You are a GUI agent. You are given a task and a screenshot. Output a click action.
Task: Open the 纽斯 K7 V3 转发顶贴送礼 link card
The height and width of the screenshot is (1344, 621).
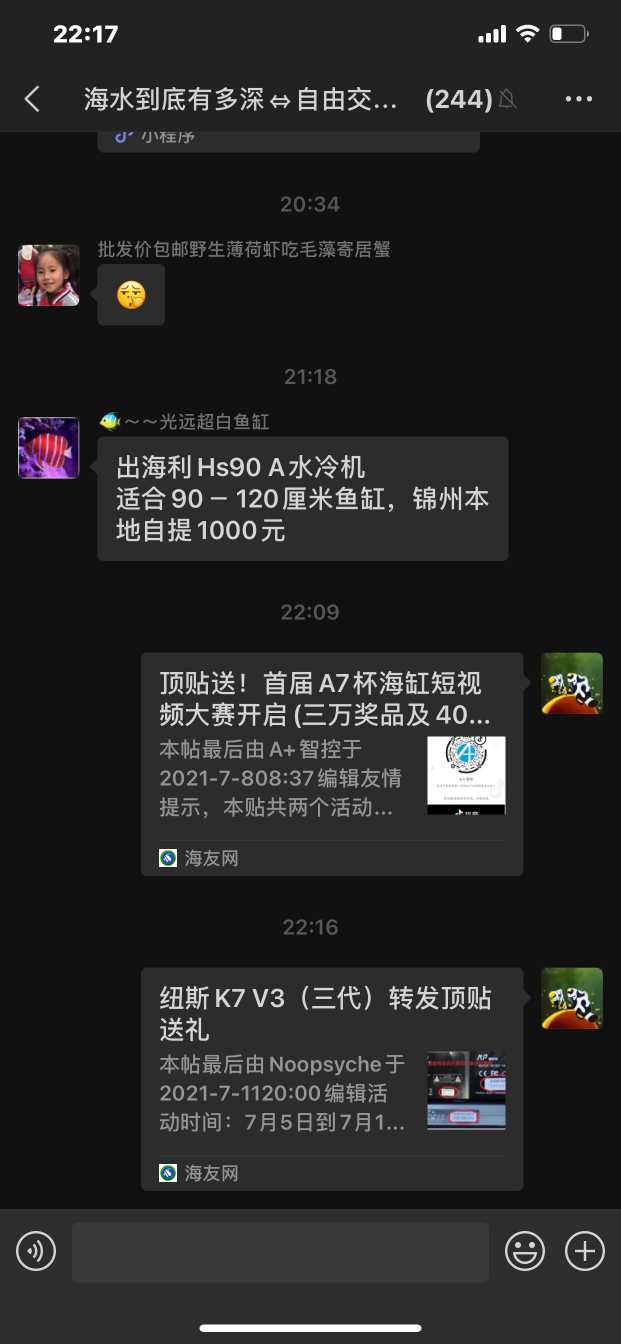[x=331, y=1078]
